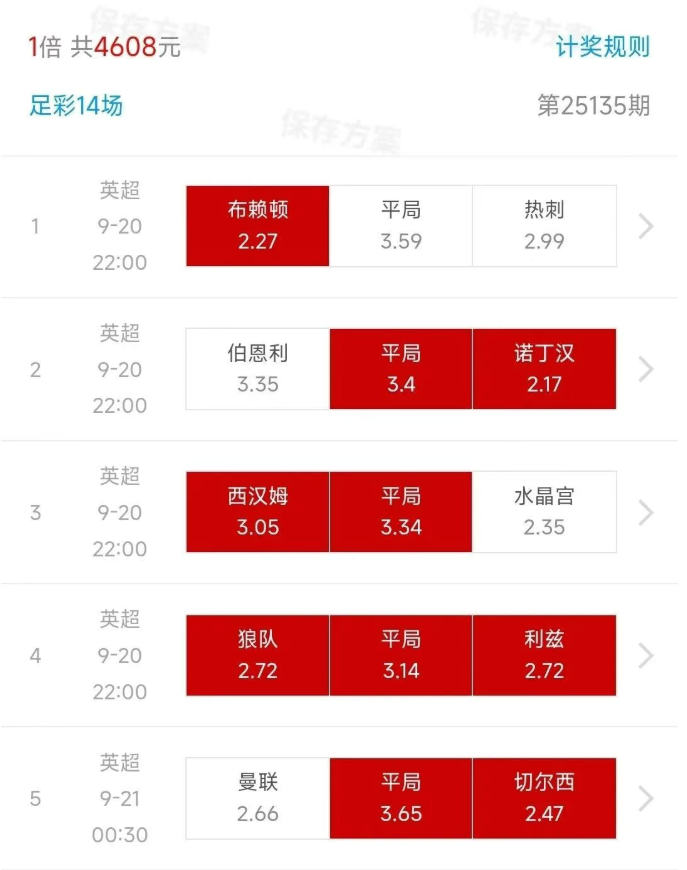
Task: Open details chevron for 曼联 match
Action: pyautogui.click(x=646, y=798)
